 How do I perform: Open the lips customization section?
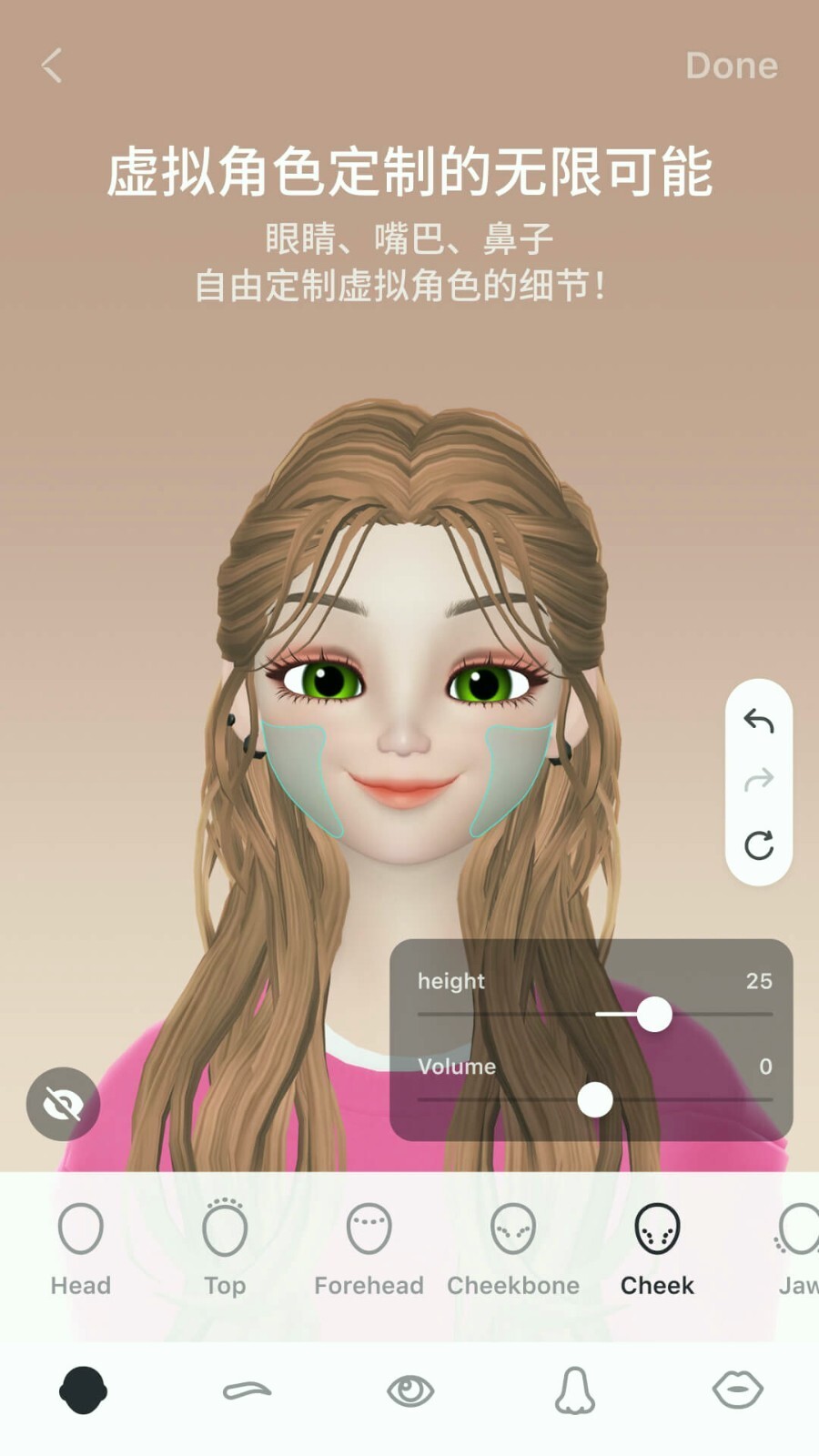tap(737, 1390)
